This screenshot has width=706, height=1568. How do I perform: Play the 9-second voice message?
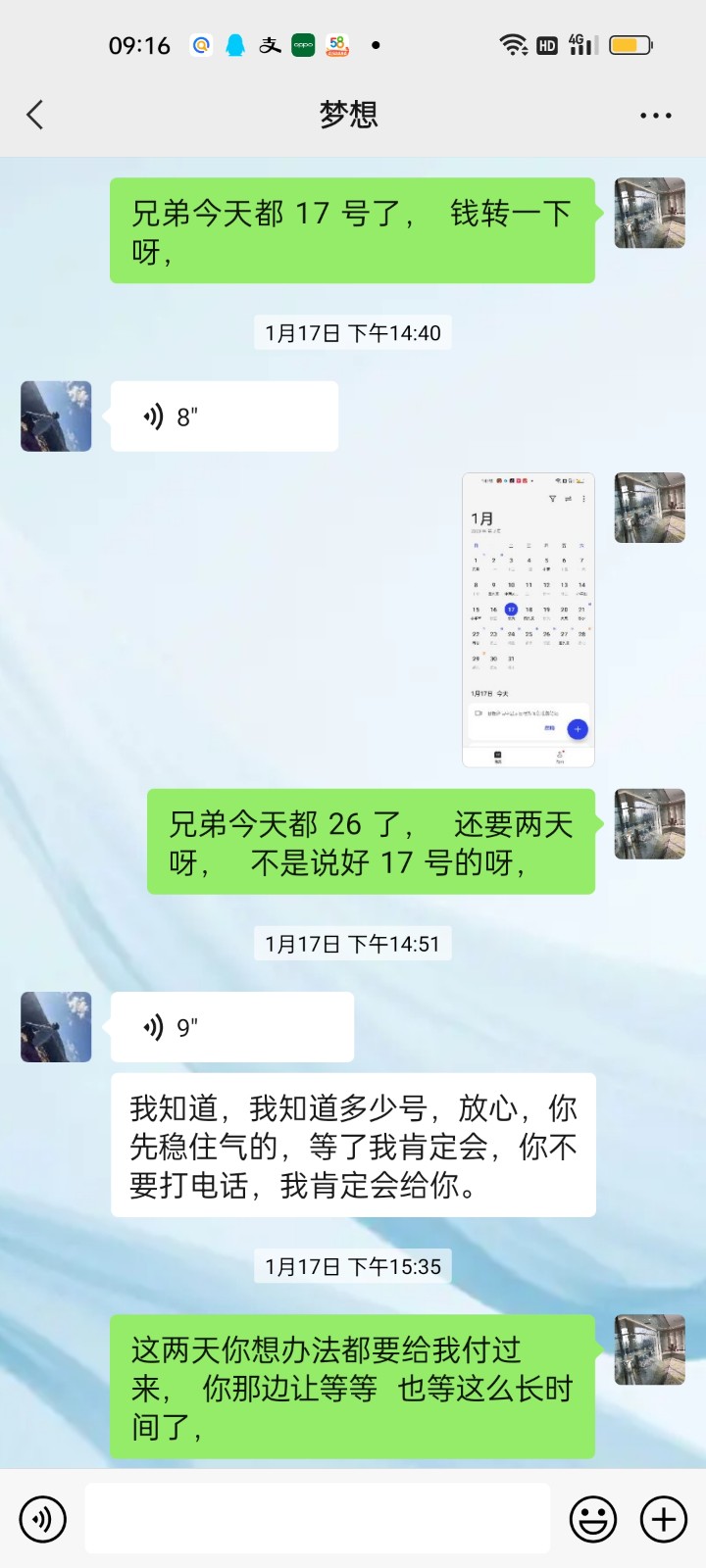[x=231, y=1027]
